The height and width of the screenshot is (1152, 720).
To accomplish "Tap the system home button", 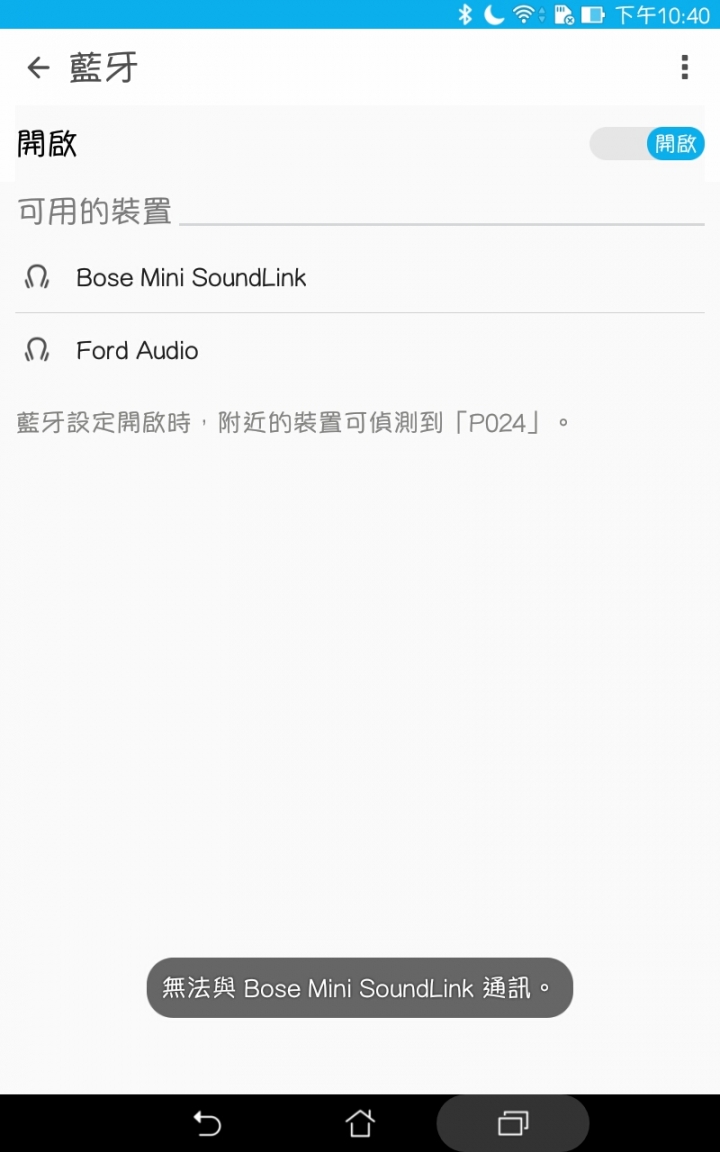I will pyautogui.click(x=360, y=1123).
